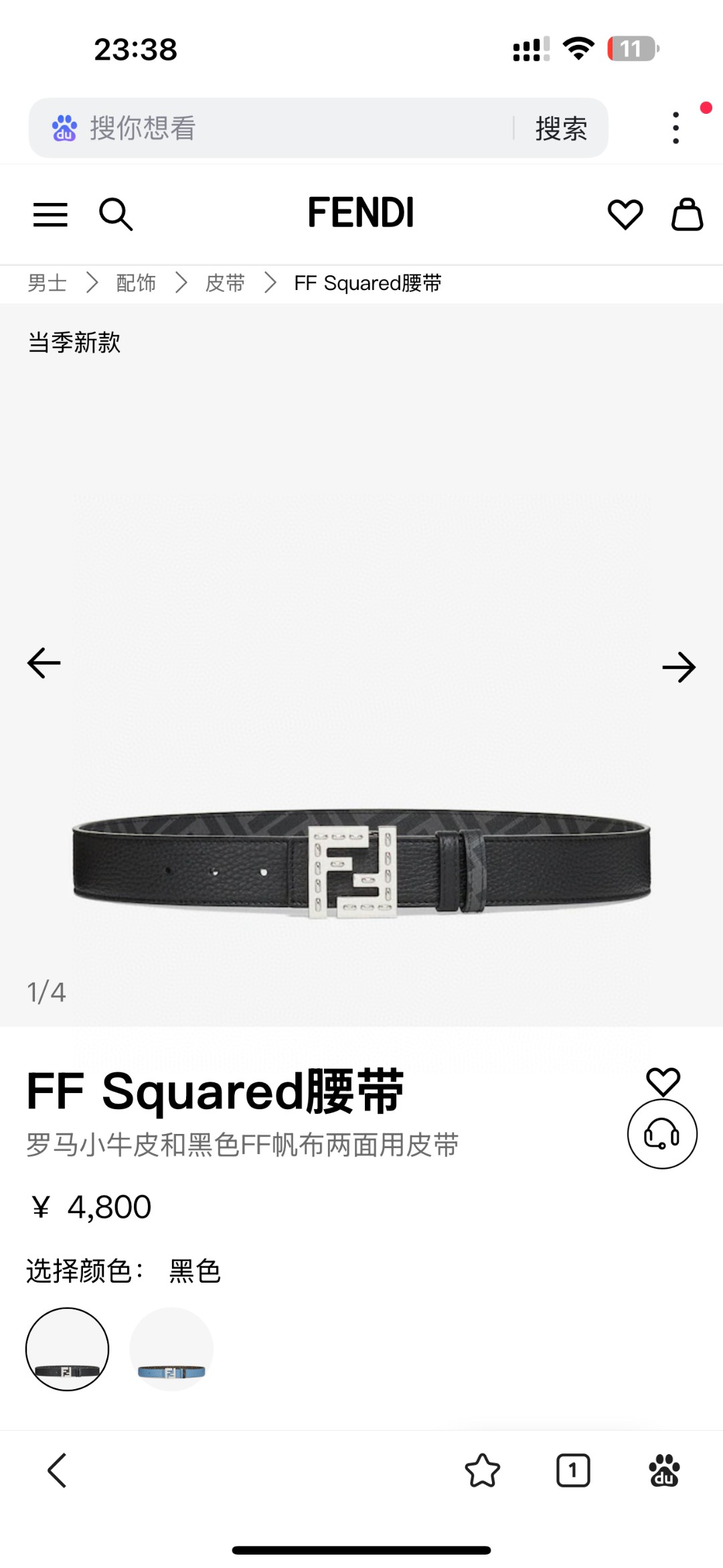Open the 皮带 category from breadcrumbs

pyautogui.click(x=225, y=282)
